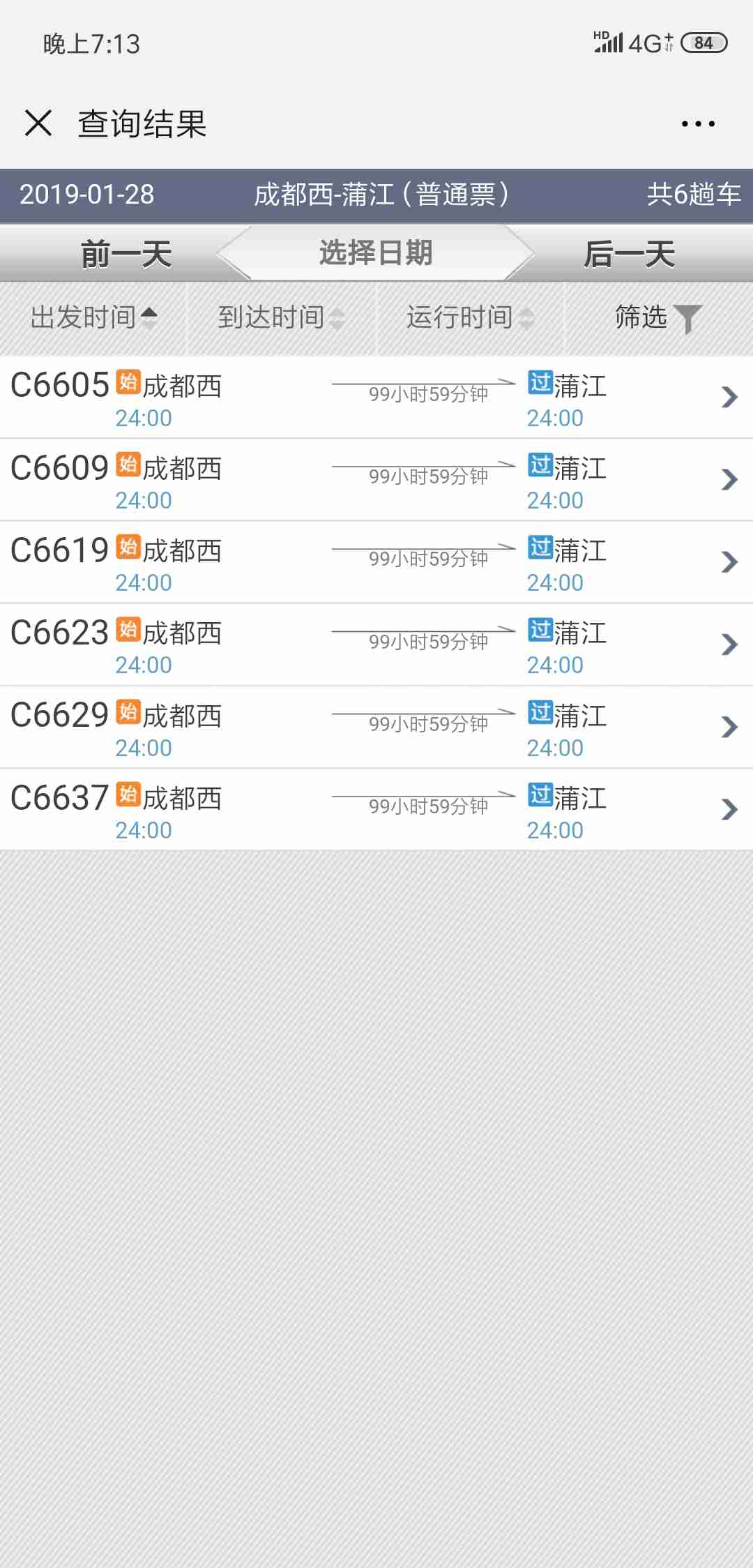Open the 筛选 filter
This screenshot has height=1568, width=753.
pos(657,318)
